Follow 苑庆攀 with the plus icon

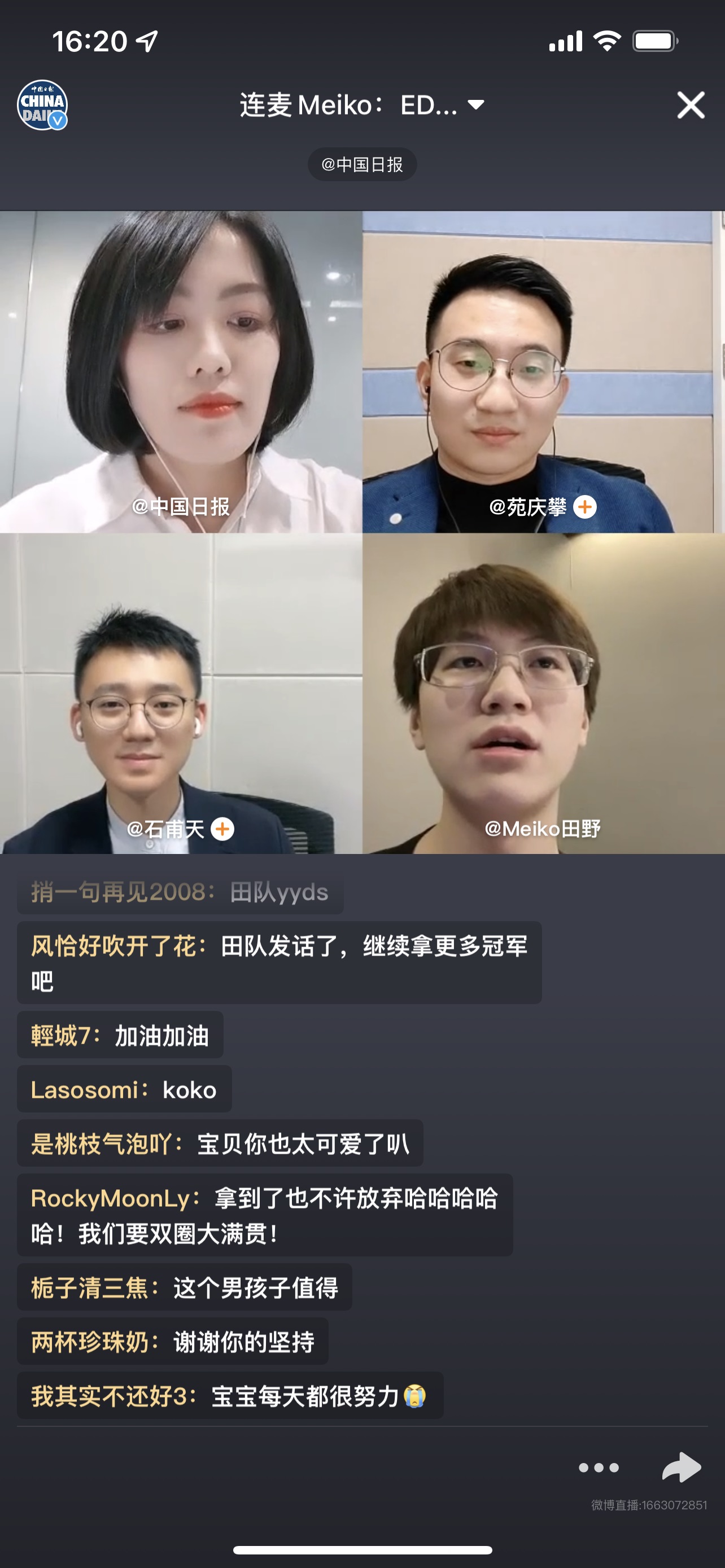click(585, 506)
